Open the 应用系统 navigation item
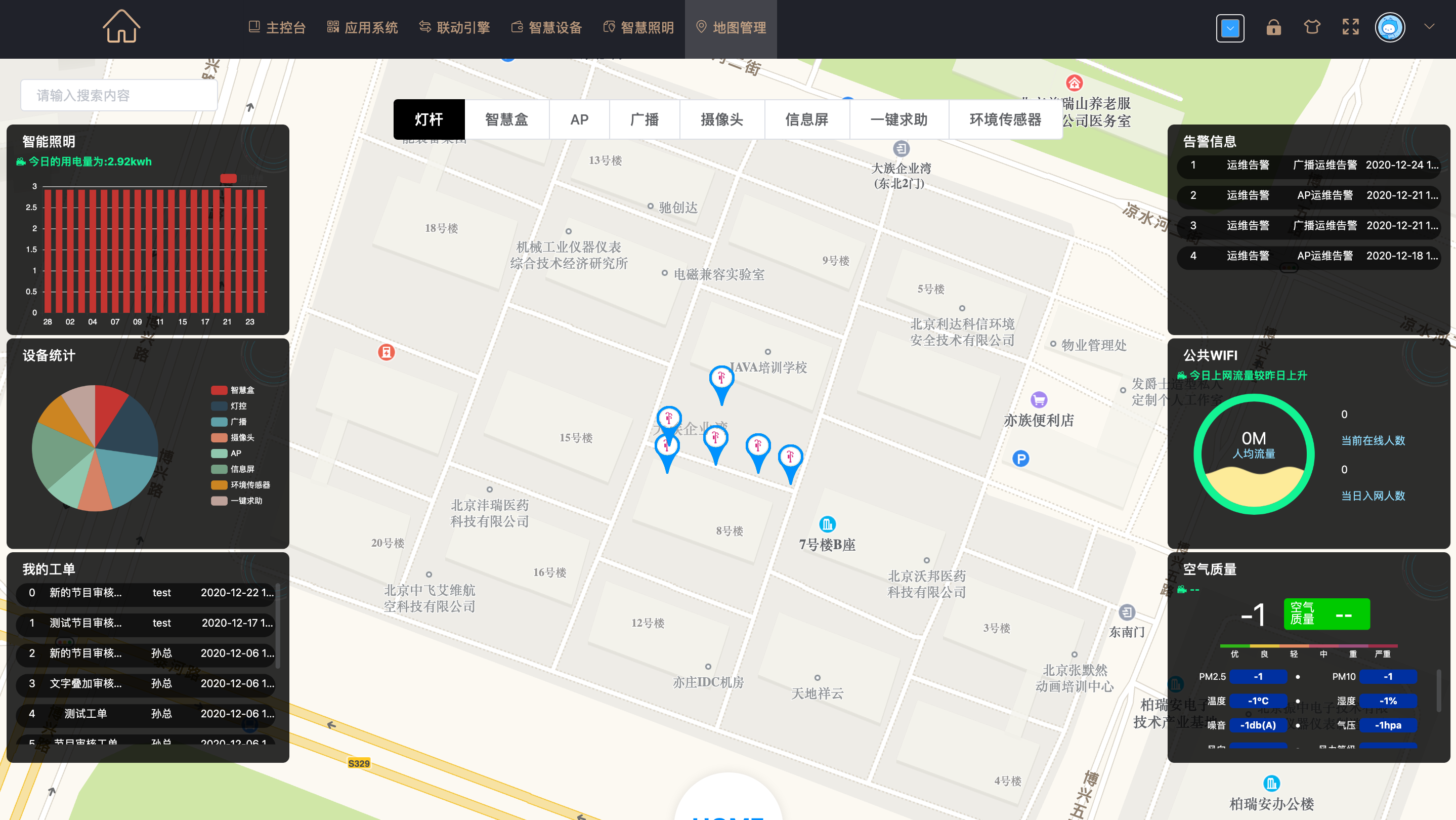 [362, 27]
